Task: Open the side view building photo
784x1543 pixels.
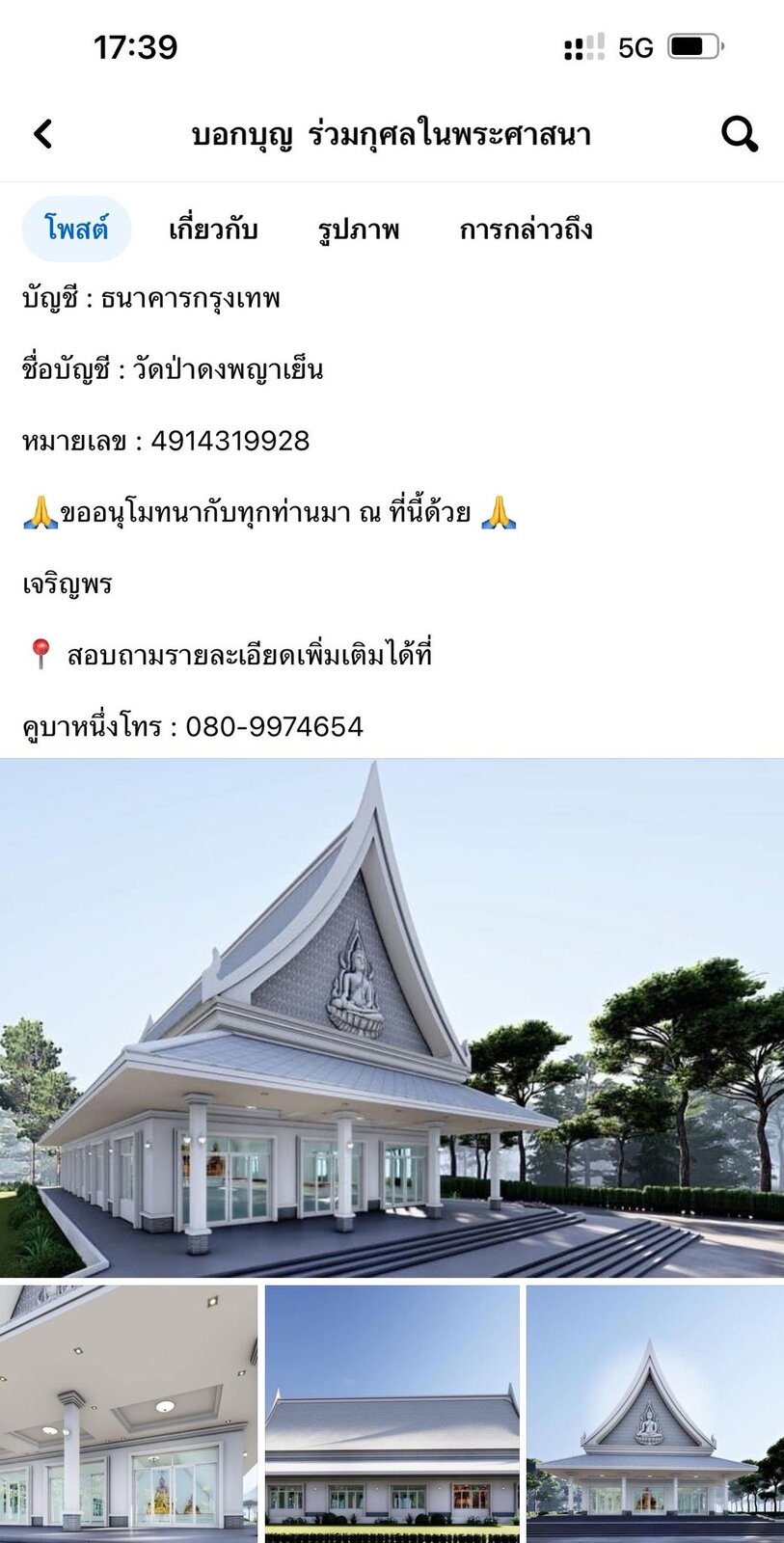Action: pyautogui.click(x=392, y=1414)
